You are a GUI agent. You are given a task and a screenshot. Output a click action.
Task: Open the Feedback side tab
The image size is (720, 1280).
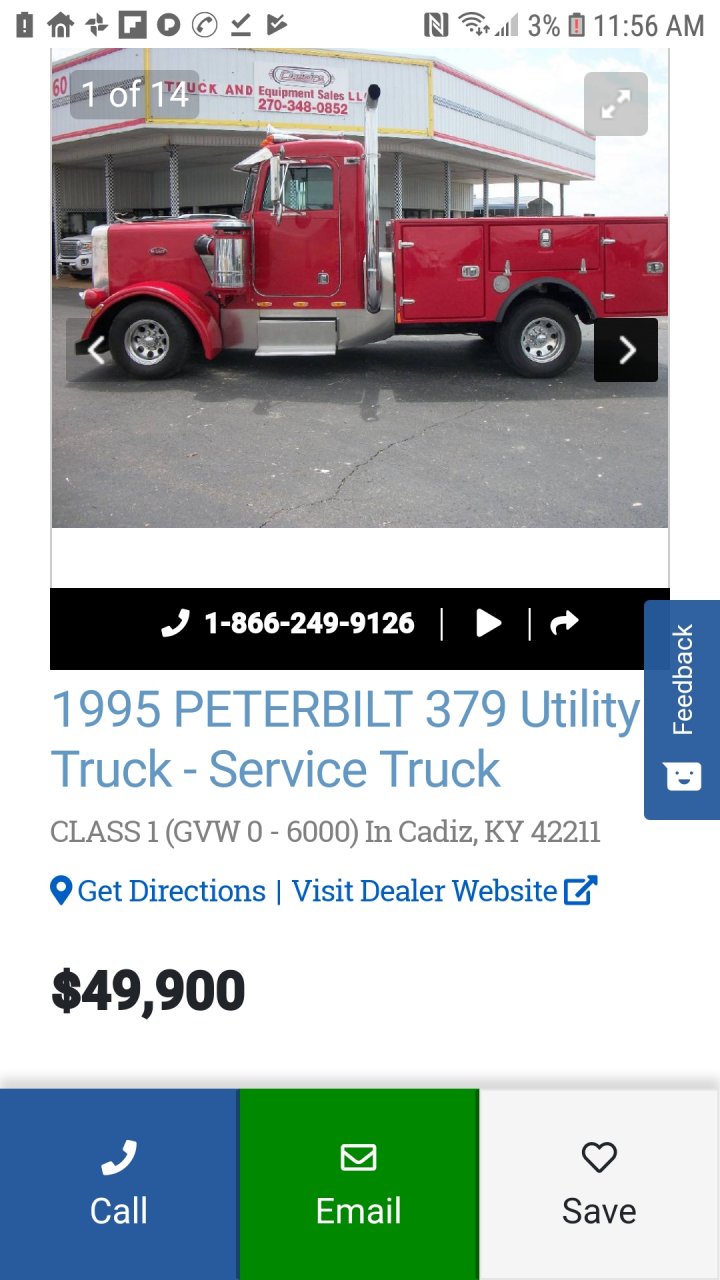[683, 709]
